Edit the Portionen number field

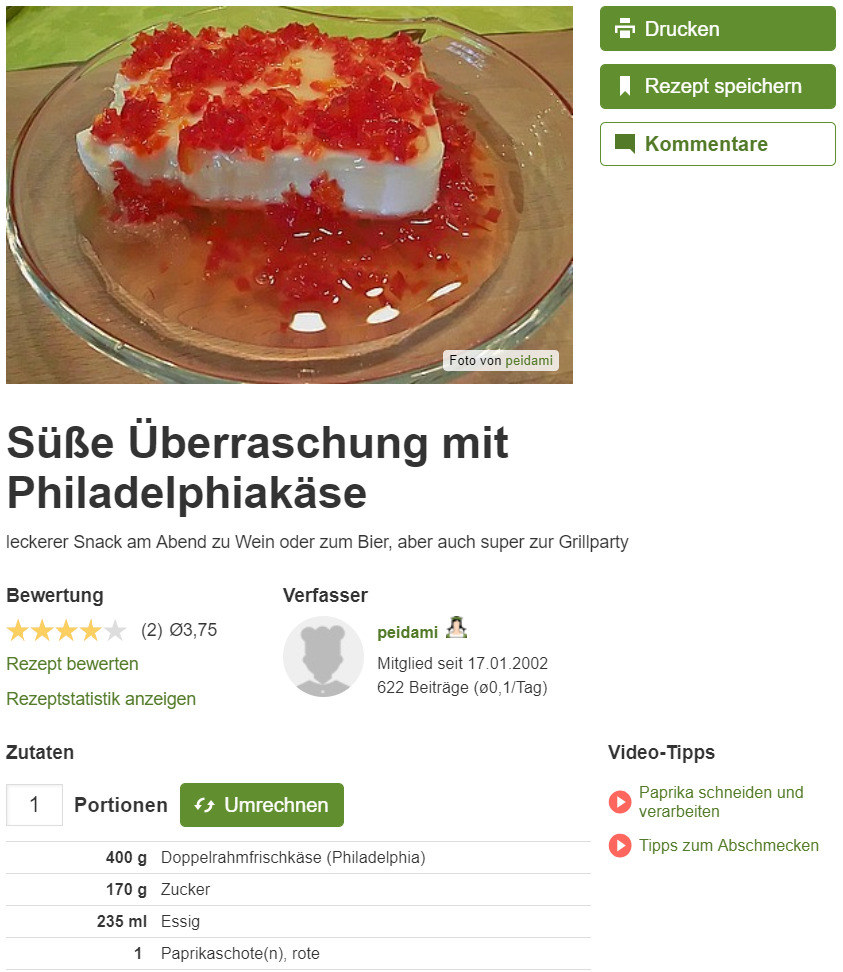click(x=35, y=805)
